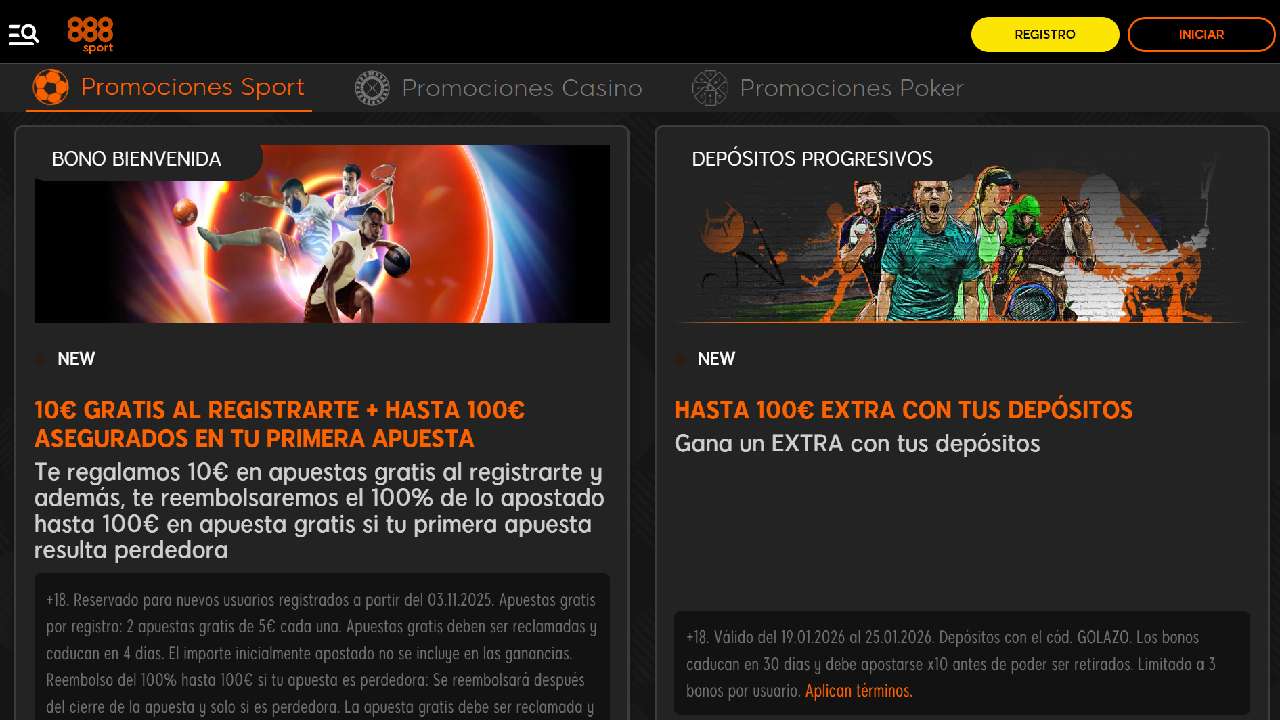1280x720 pixels.
Task: Tap the Iniciar login button
Action: coord(1201,34)
